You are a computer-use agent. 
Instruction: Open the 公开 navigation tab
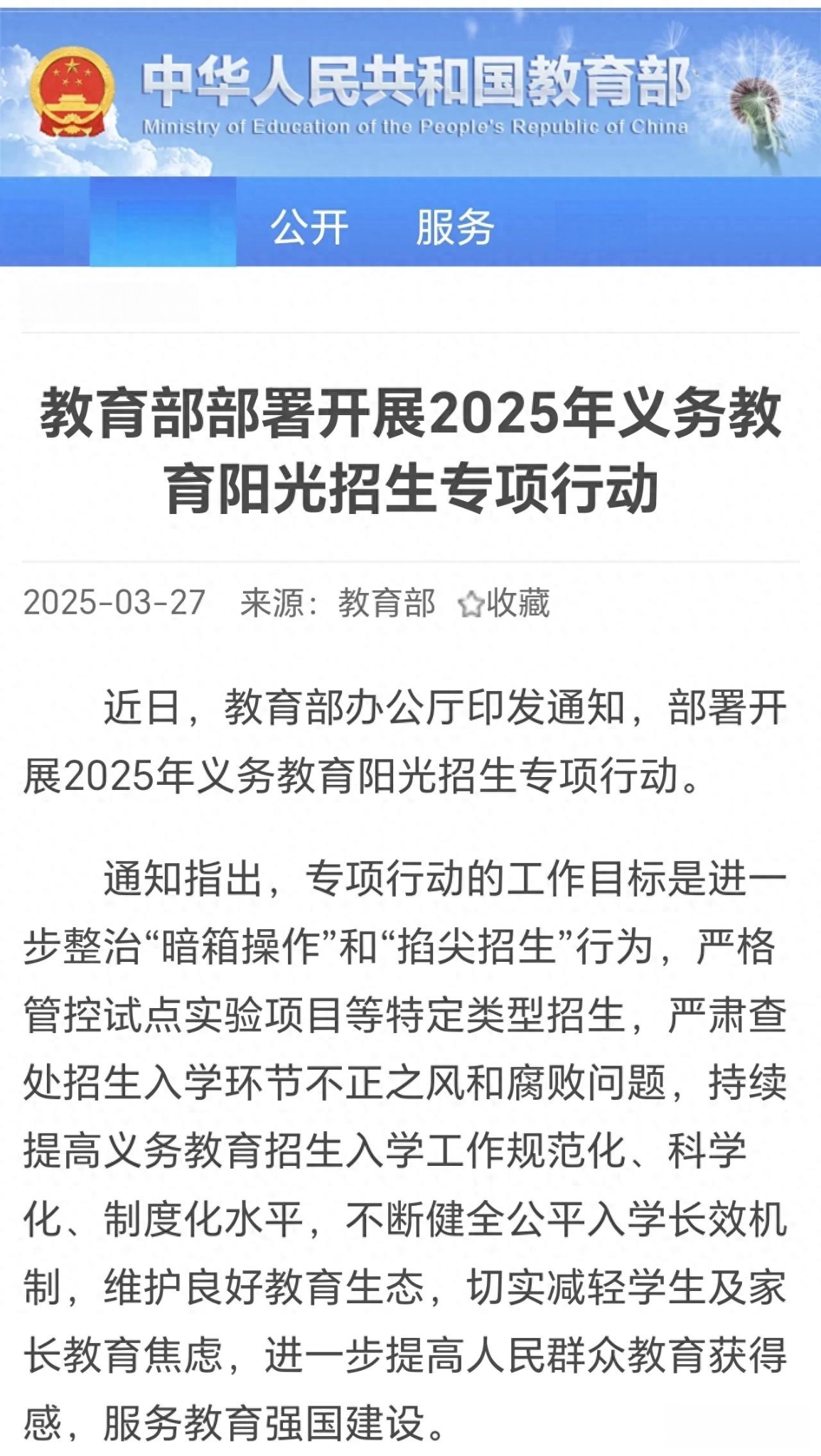tap(309, 227)
